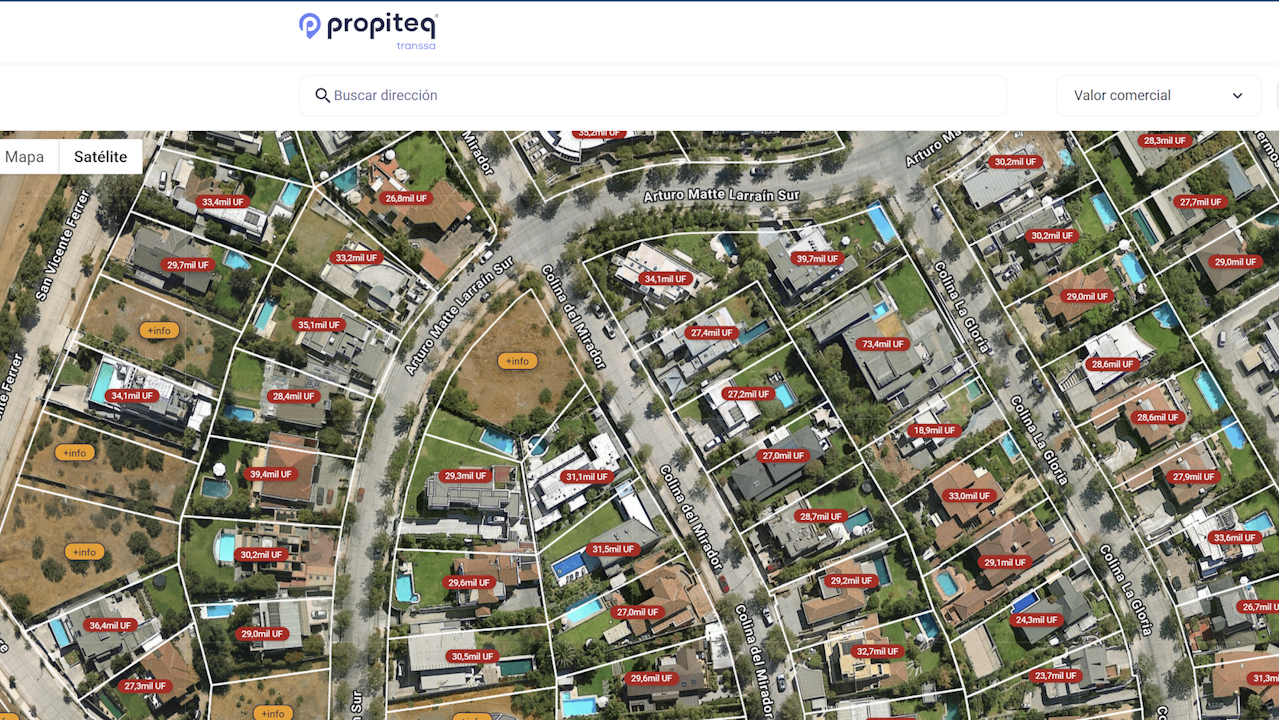Select the 36,4mil UF property marker
This screenshot has width=1279, height=720.
(110, 626)
